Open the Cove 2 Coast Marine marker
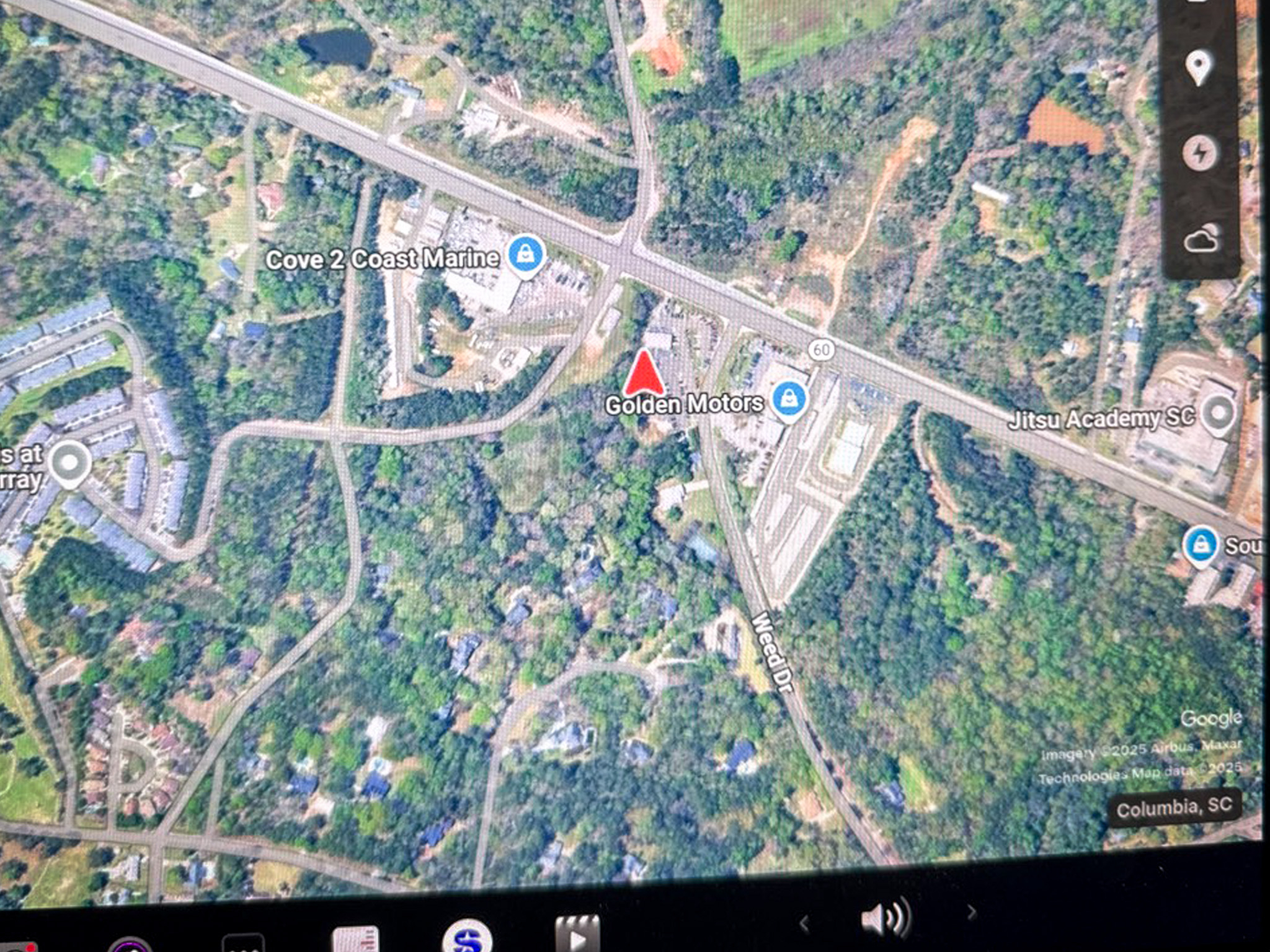Screen dimensions: 1270x952 [x=525, y=255]
